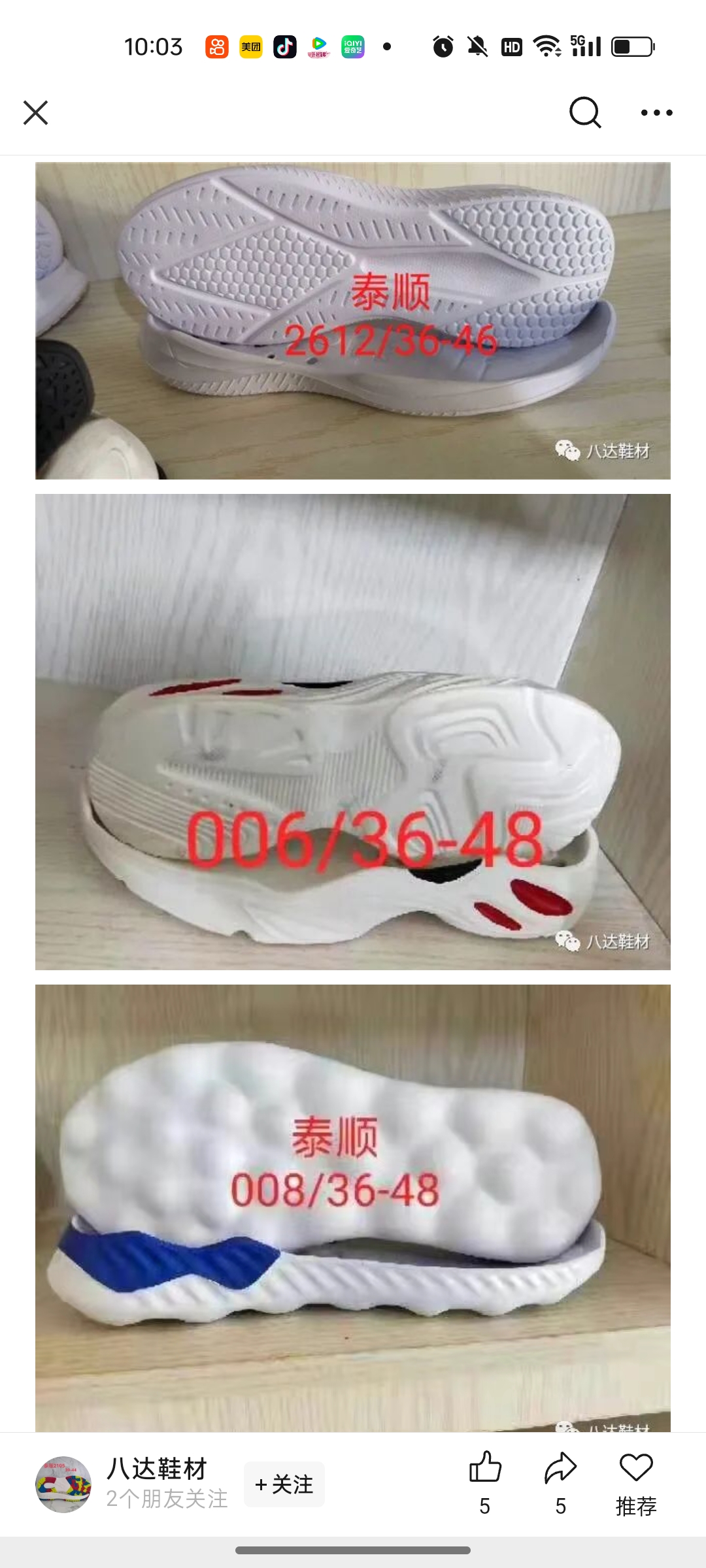View the 006/36-48 sole photo
Viewport: 706px width, 1568px height.
point(353,732)
